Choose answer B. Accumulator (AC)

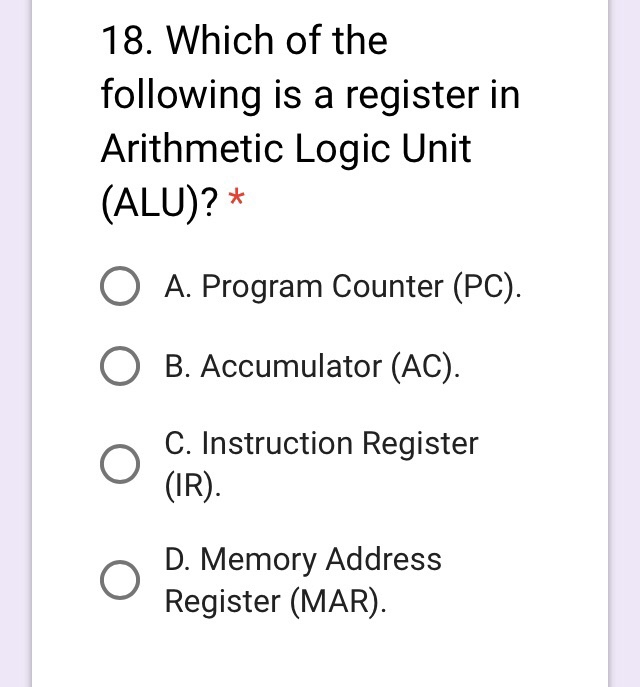click(x=120, y=367)
